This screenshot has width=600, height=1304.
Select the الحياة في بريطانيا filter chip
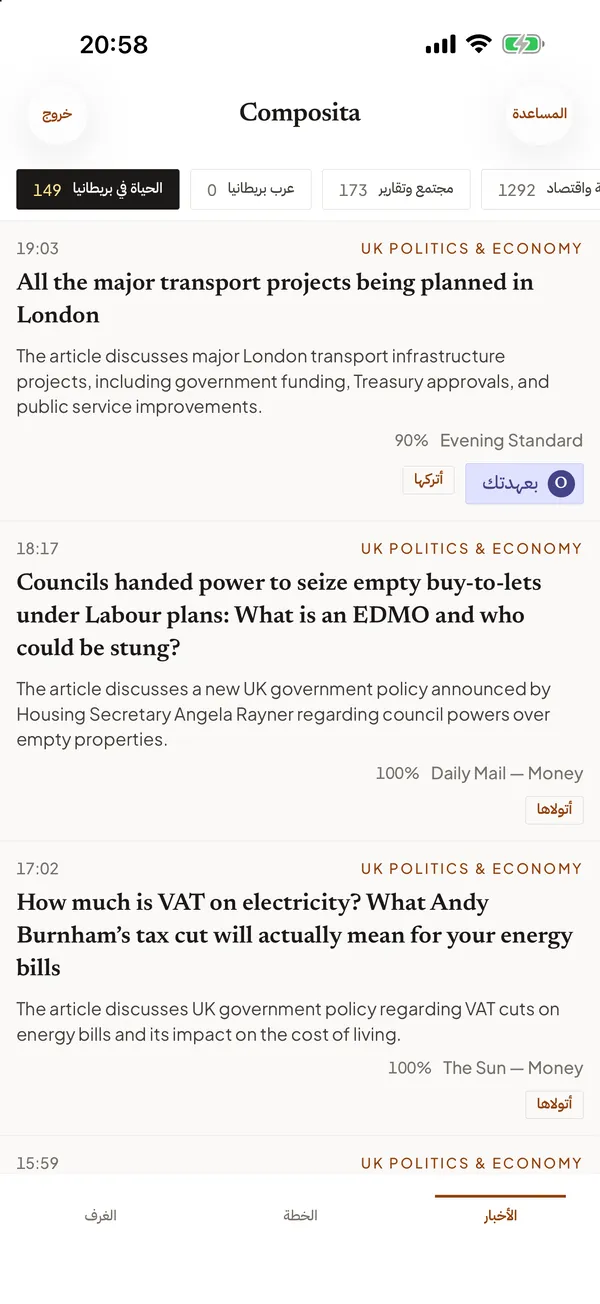pyautogui.click(x=98, y=189)
